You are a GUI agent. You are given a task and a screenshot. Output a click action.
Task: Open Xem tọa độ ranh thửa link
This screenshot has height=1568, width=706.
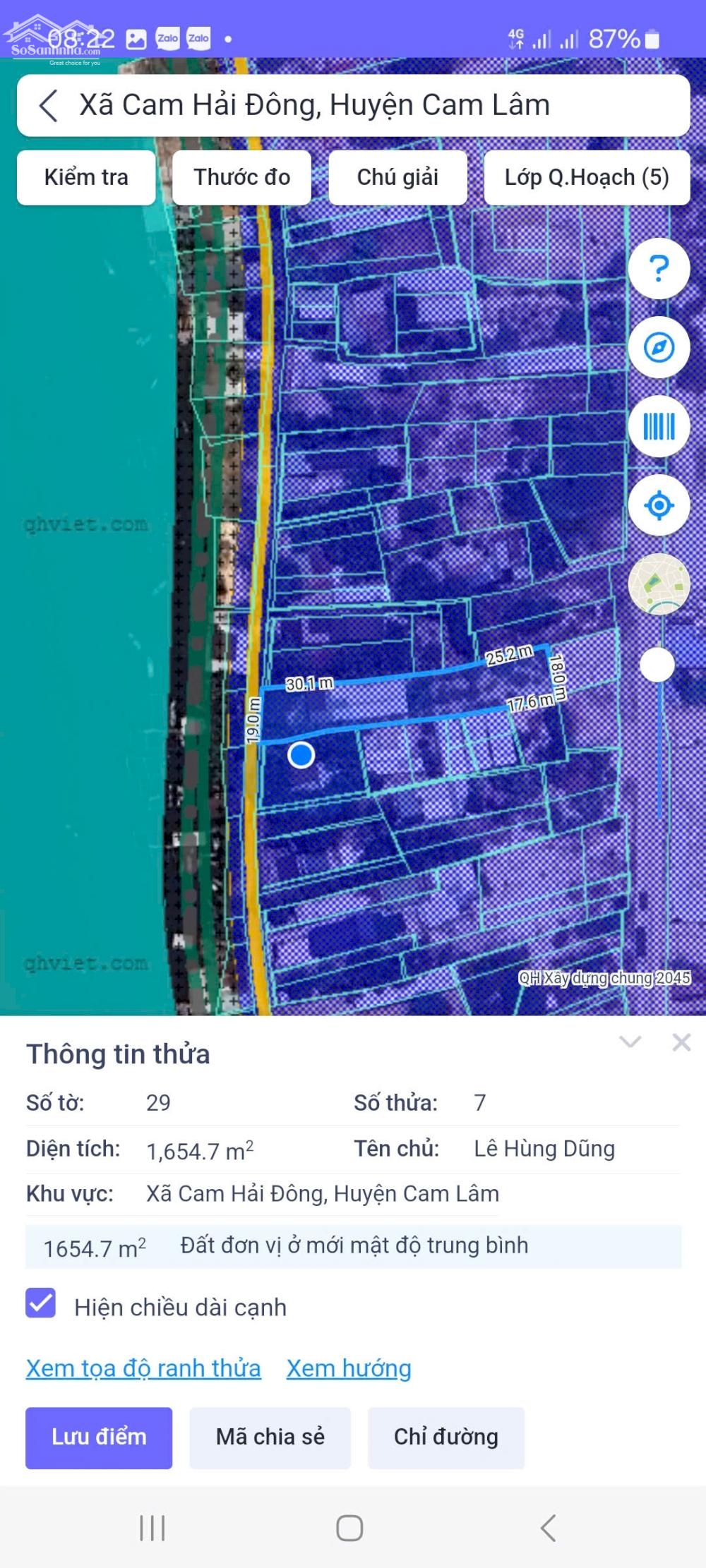tap(143, 1368)
